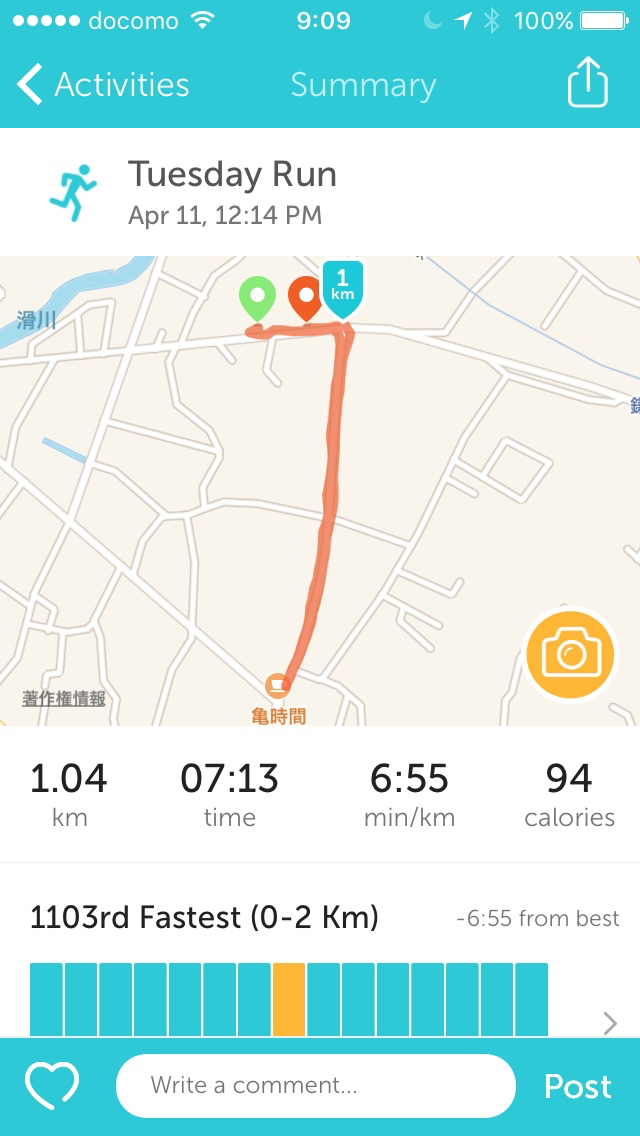Focus the Write a comment field
The height and width of the screenshot is (1136, 640).
point(315,1086)
